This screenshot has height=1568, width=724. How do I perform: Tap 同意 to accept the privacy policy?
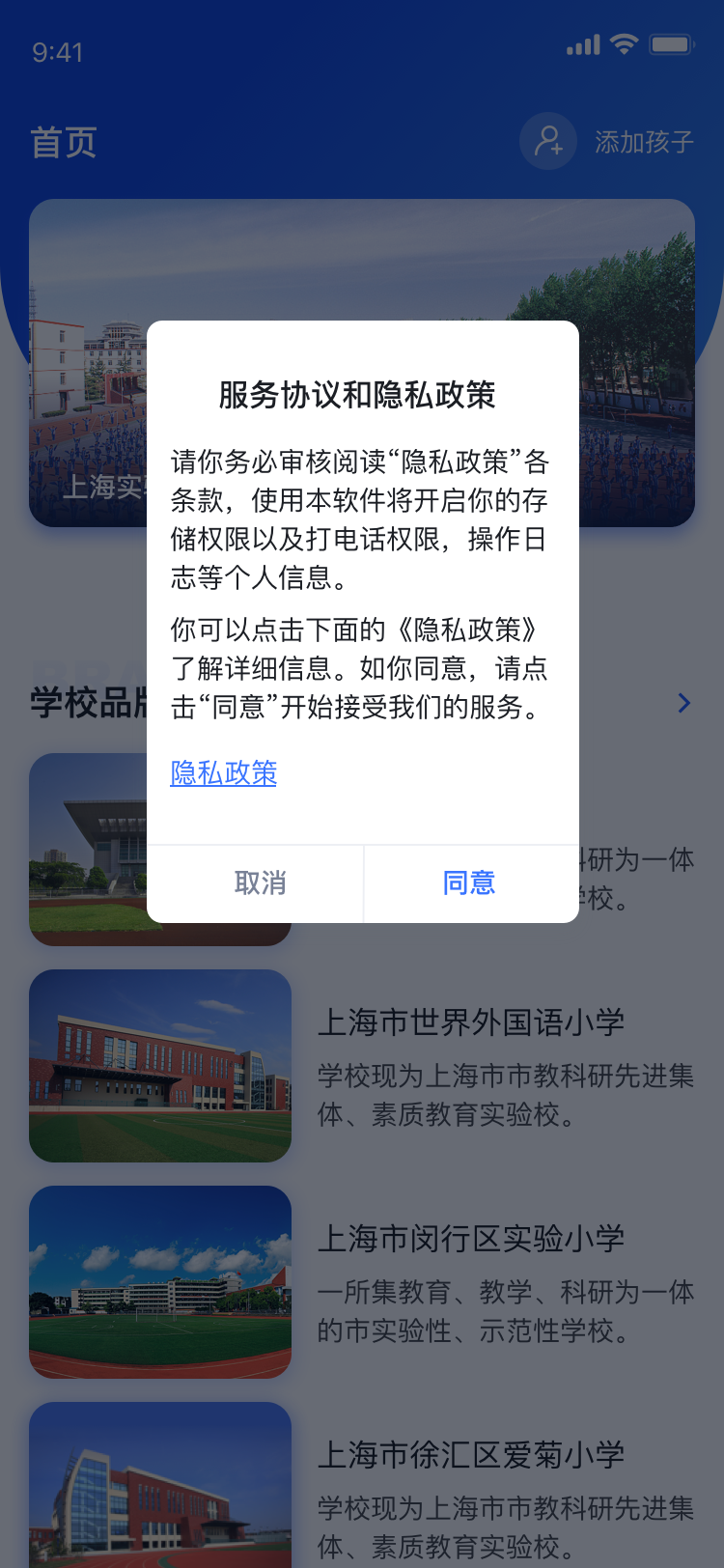[469, 883]
